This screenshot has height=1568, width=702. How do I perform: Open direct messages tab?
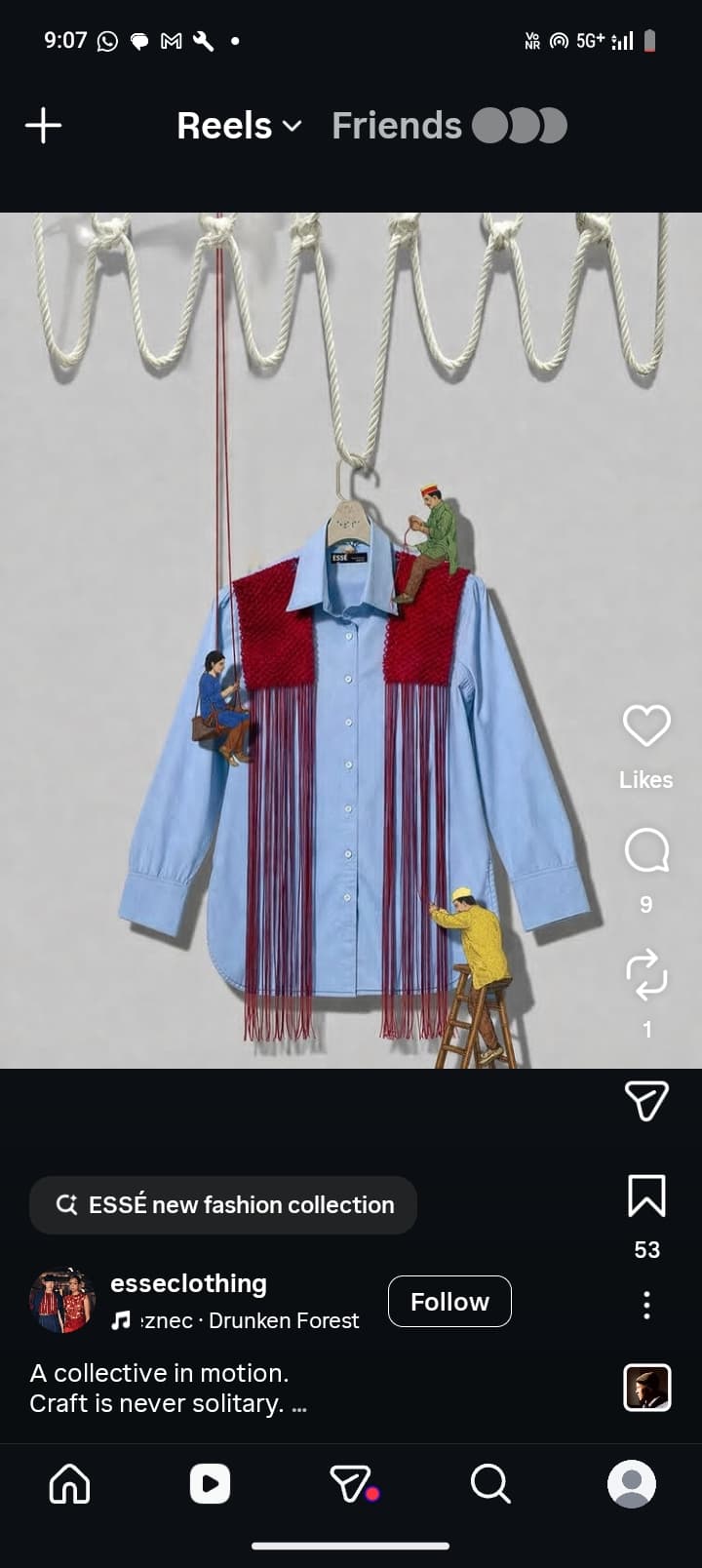tap(351, 1484)
